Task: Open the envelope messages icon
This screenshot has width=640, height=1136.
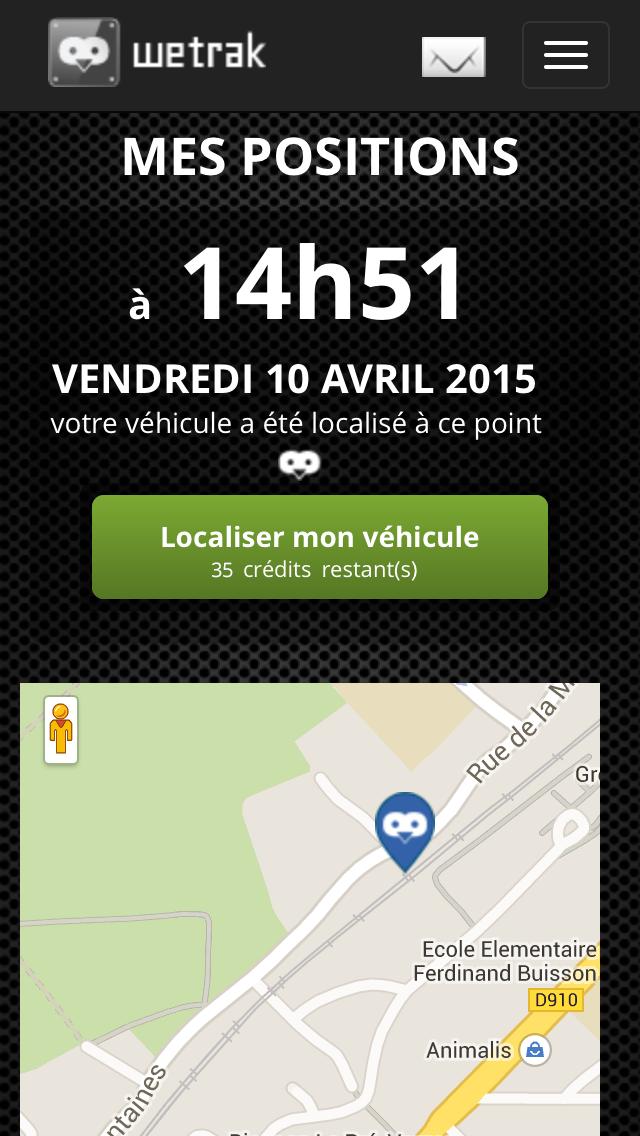Action: tap(453, 57)
